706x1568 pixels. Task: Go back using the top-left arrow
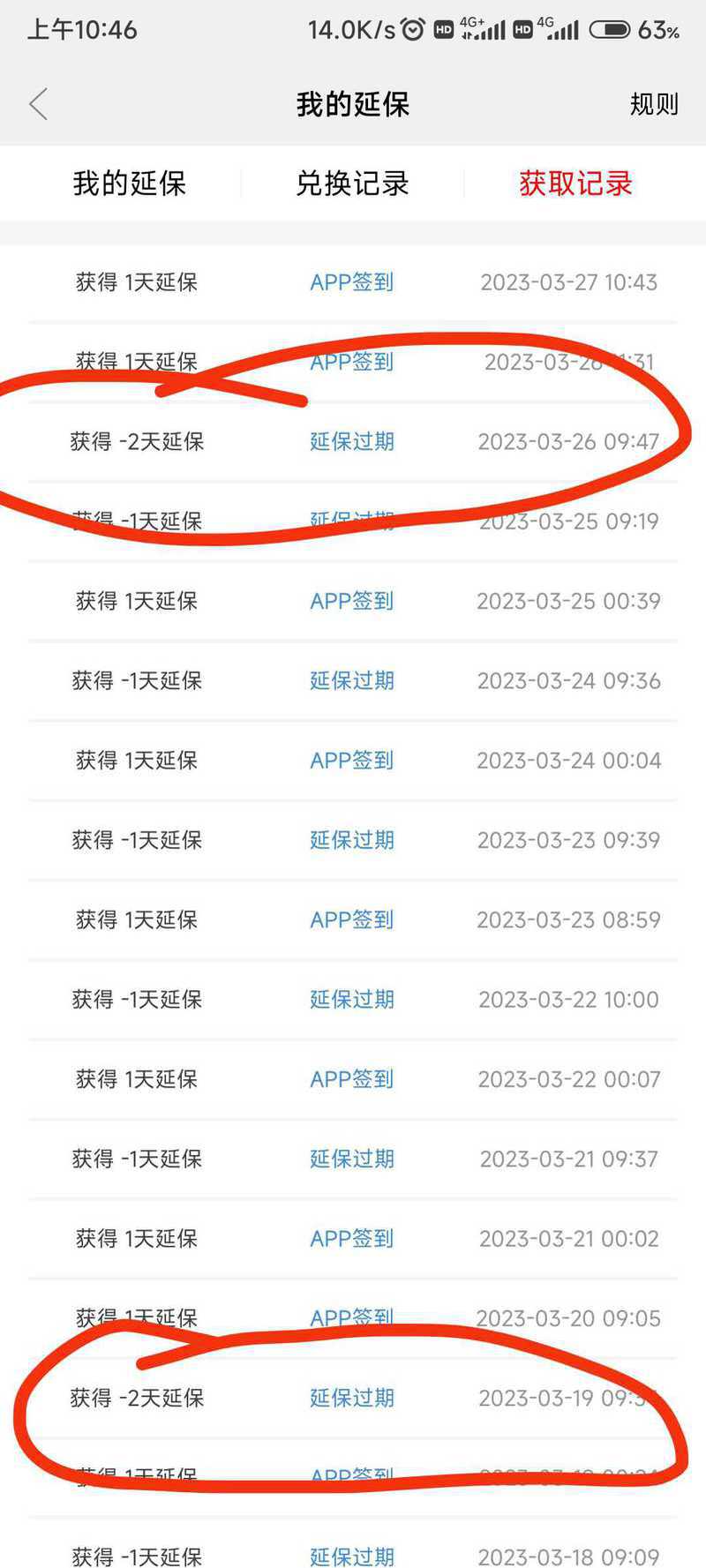[x=39, y=104]
